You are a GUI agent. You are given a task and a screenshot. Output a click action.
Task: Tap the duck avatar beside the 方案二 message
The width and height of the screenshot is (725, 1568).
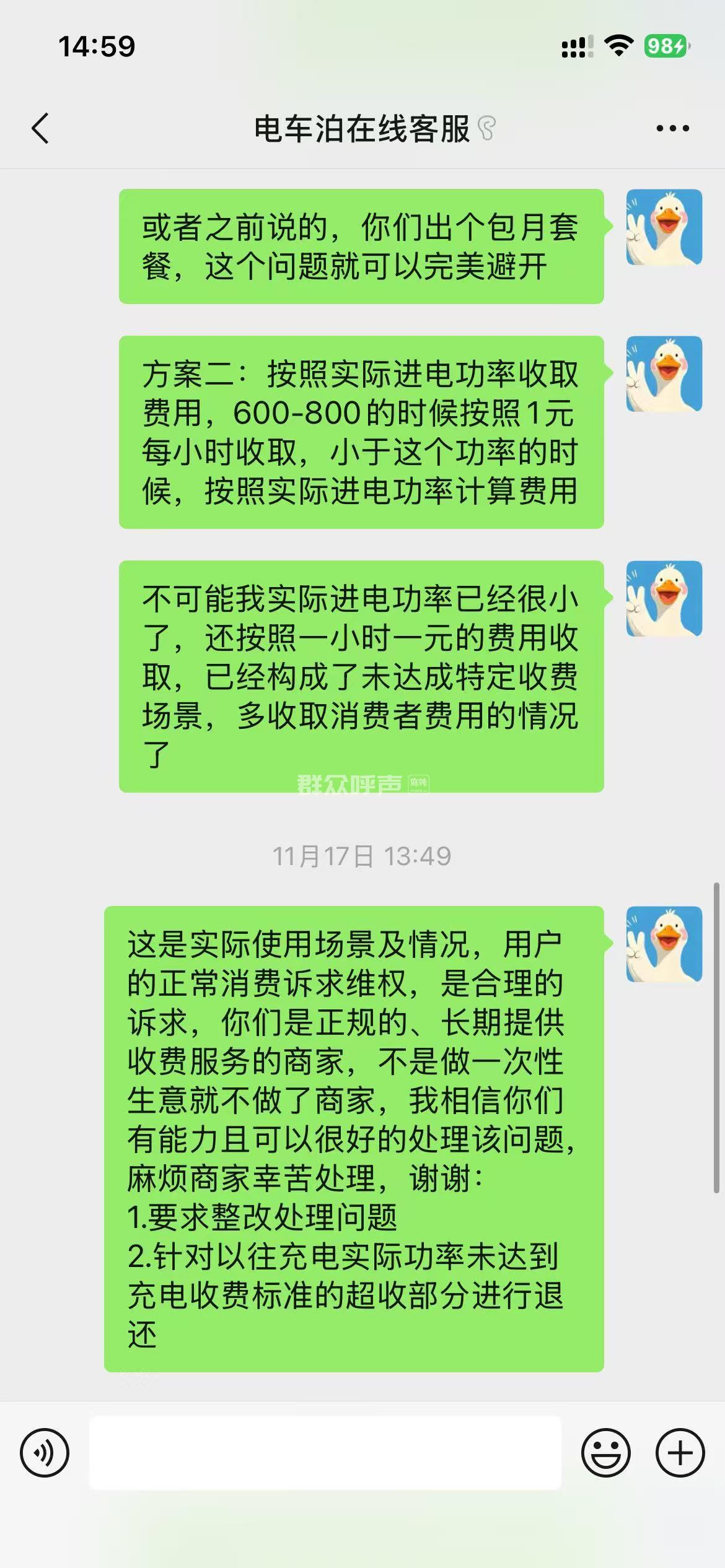tap(664, 374)
